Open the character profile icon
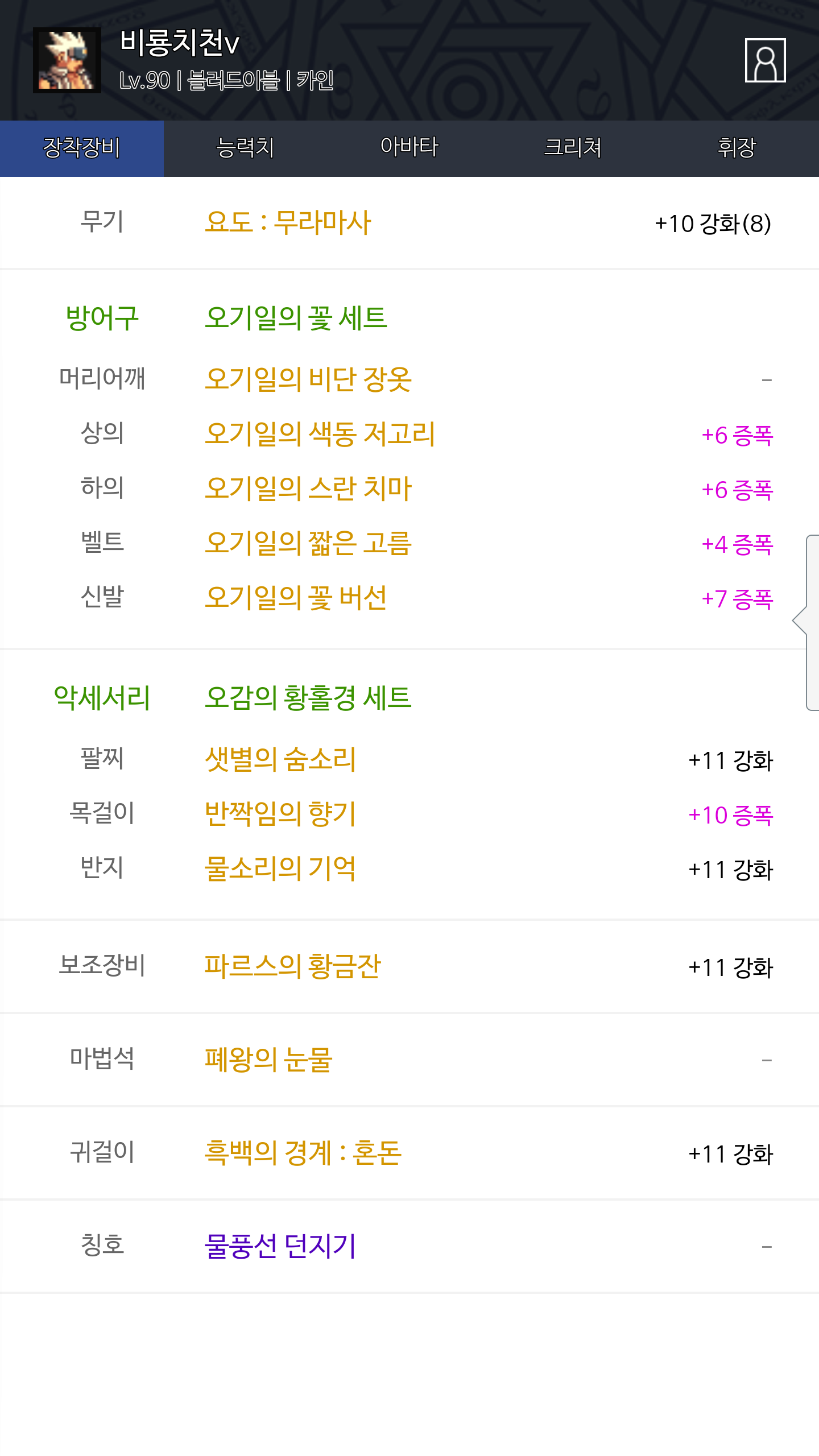Image resolution: width=819 pixels, height=1456 pixels. click(x=765, y=60)
